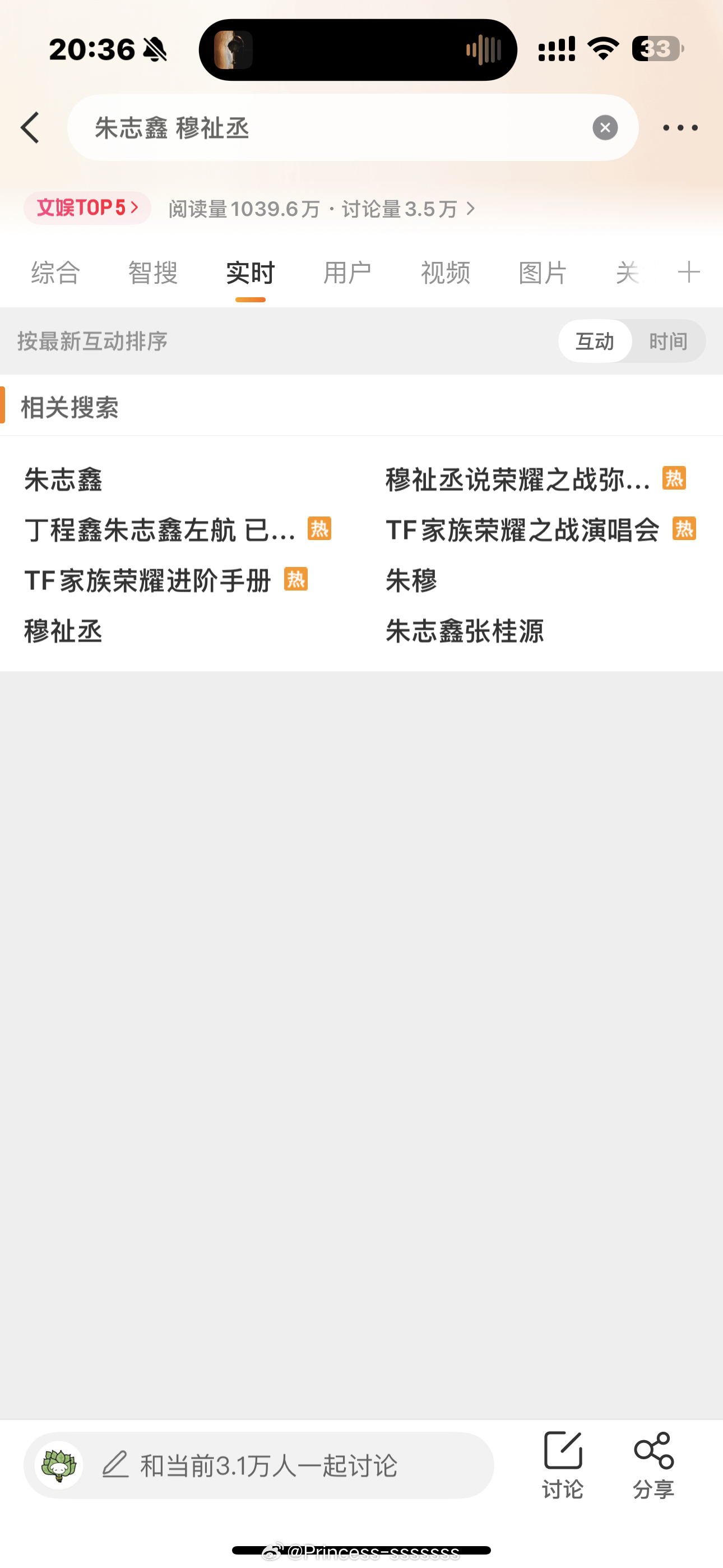Clear the search query with the X icon
Viewport: 723px width, 1568px height.
pos(604,127)
